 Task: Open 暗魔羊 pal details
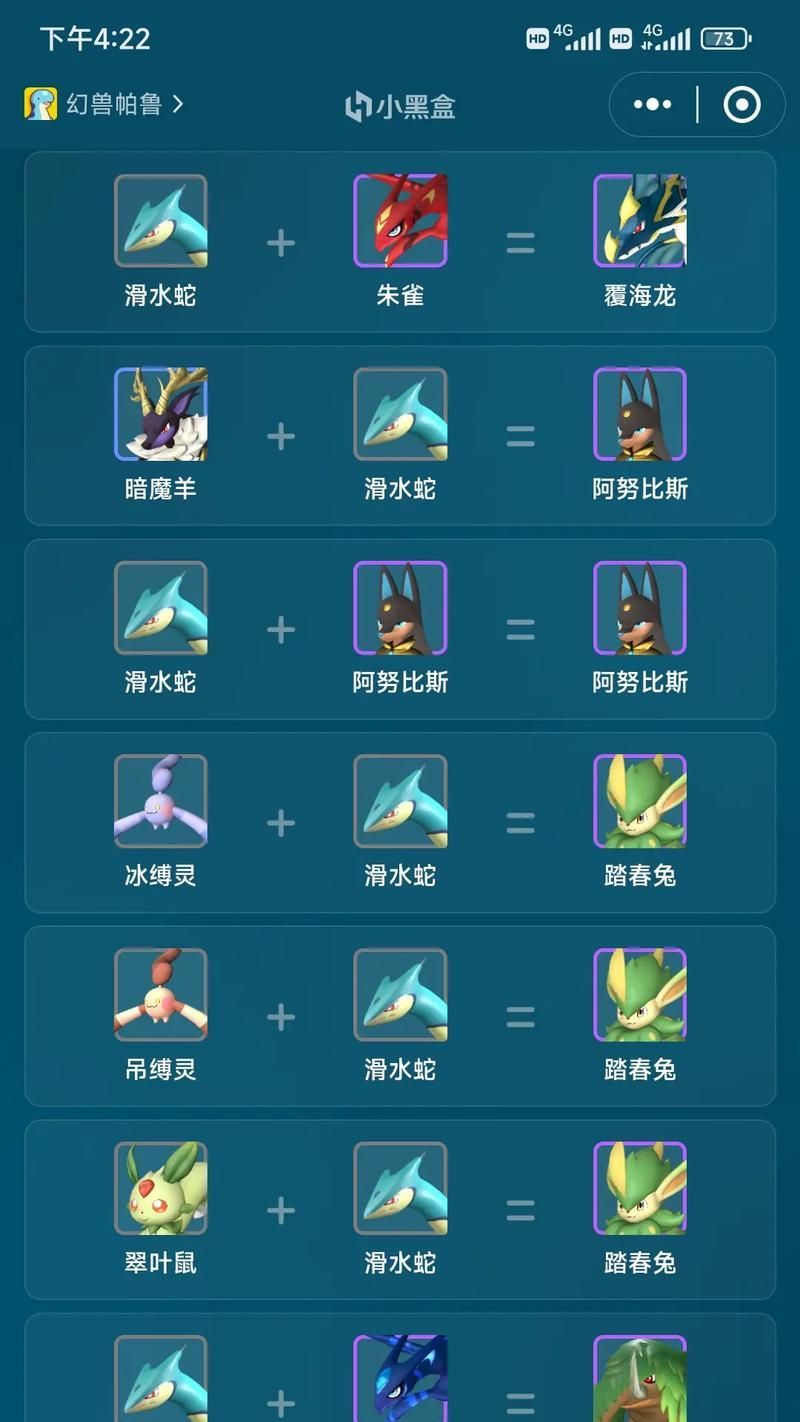(161, 415)
